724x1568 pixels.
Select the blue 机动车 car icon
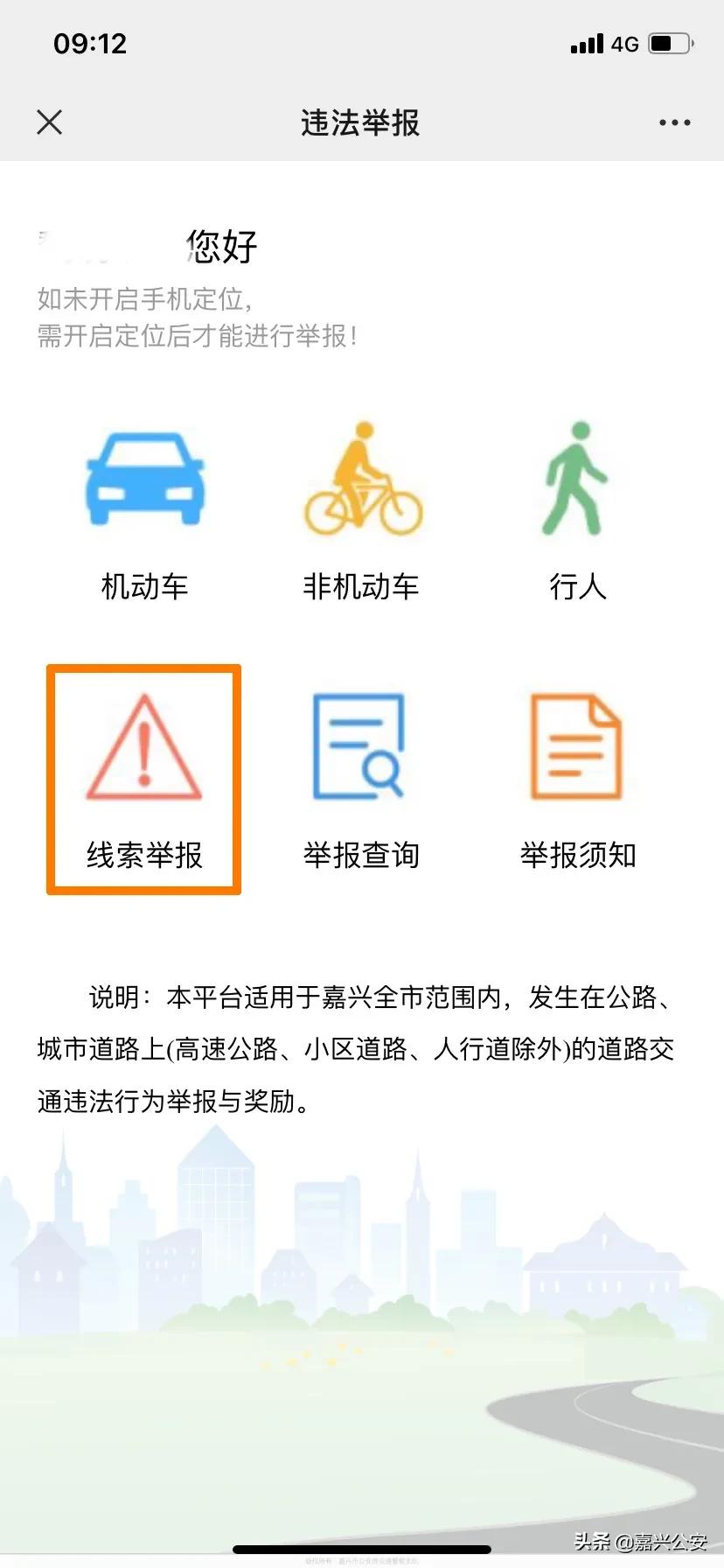coord(144,480)
